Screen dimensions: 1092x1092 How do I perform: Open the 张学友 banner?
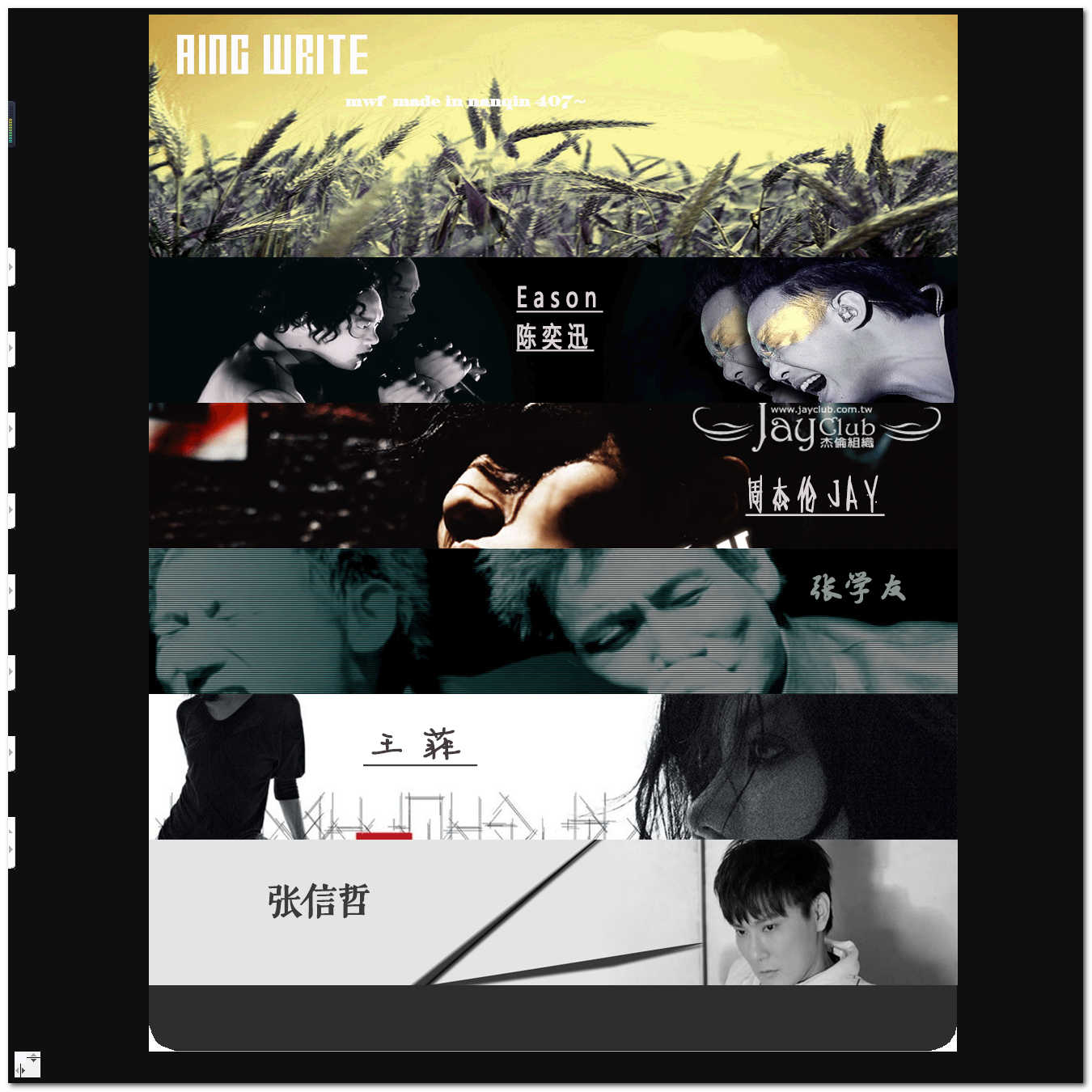tap(552, 621)
